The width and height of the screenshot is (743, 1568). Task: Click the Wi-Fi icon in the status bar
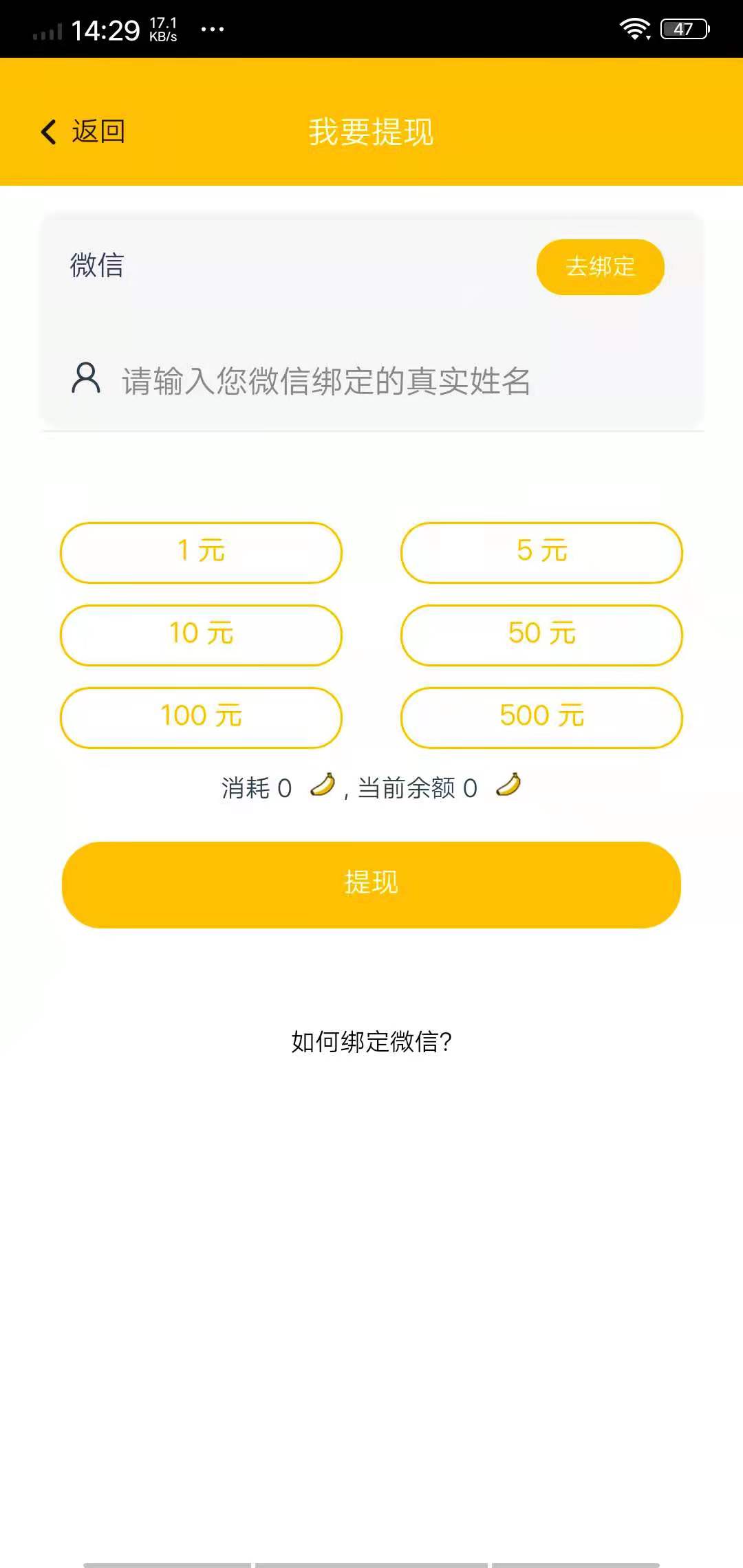(x=634, y=29)
